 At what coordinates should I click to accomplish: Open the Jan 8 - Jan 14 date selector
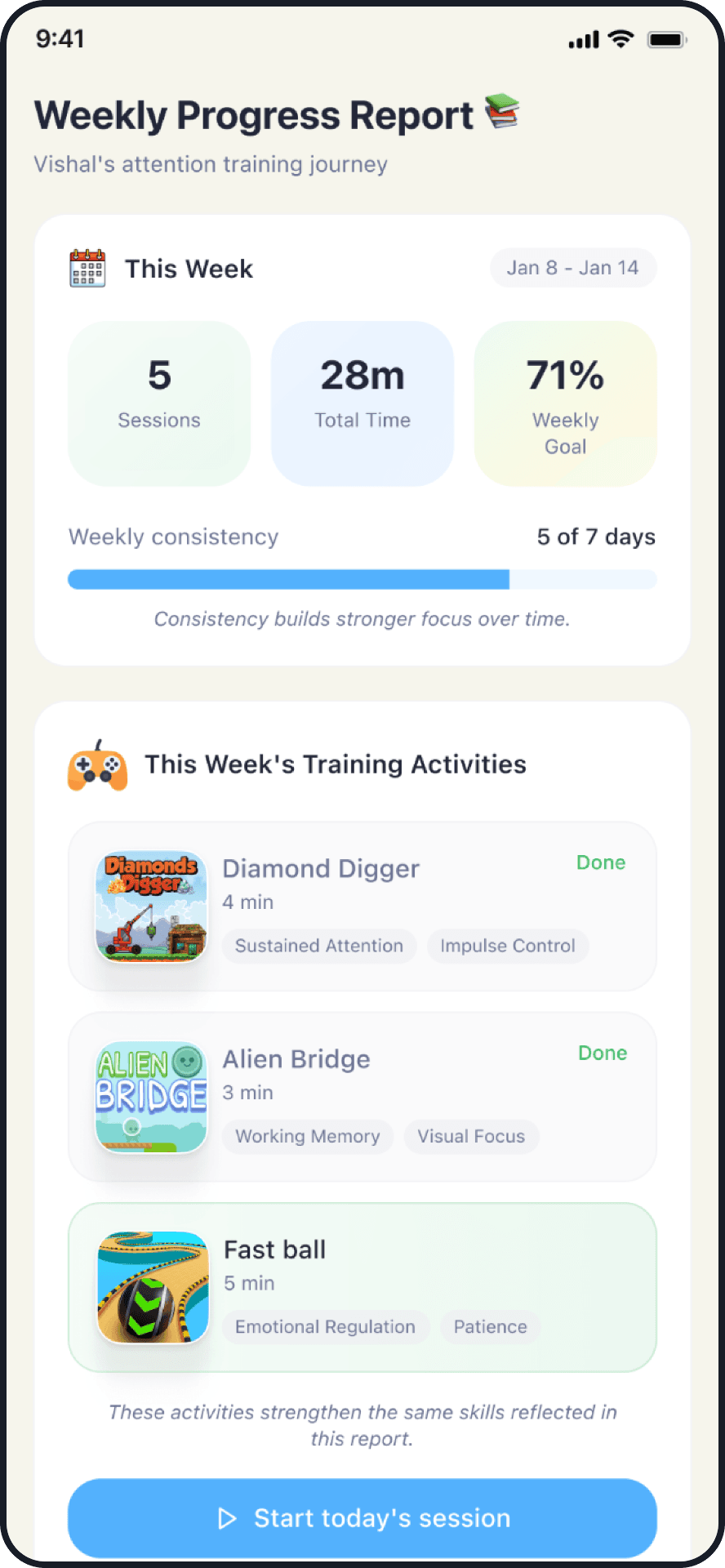point(573,268)
